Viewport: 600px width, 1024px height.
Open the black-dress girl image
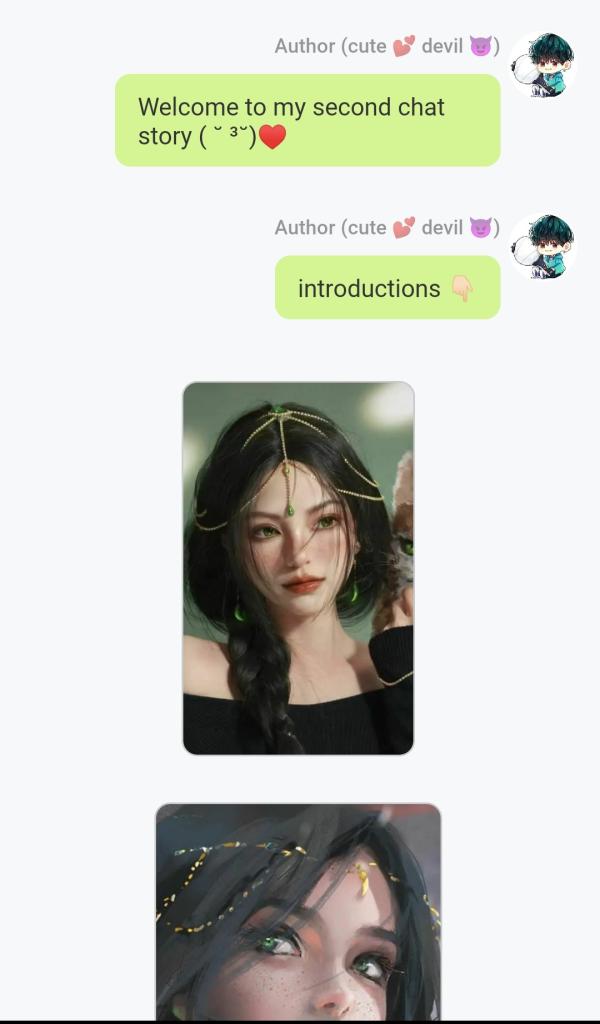(298, 568)
